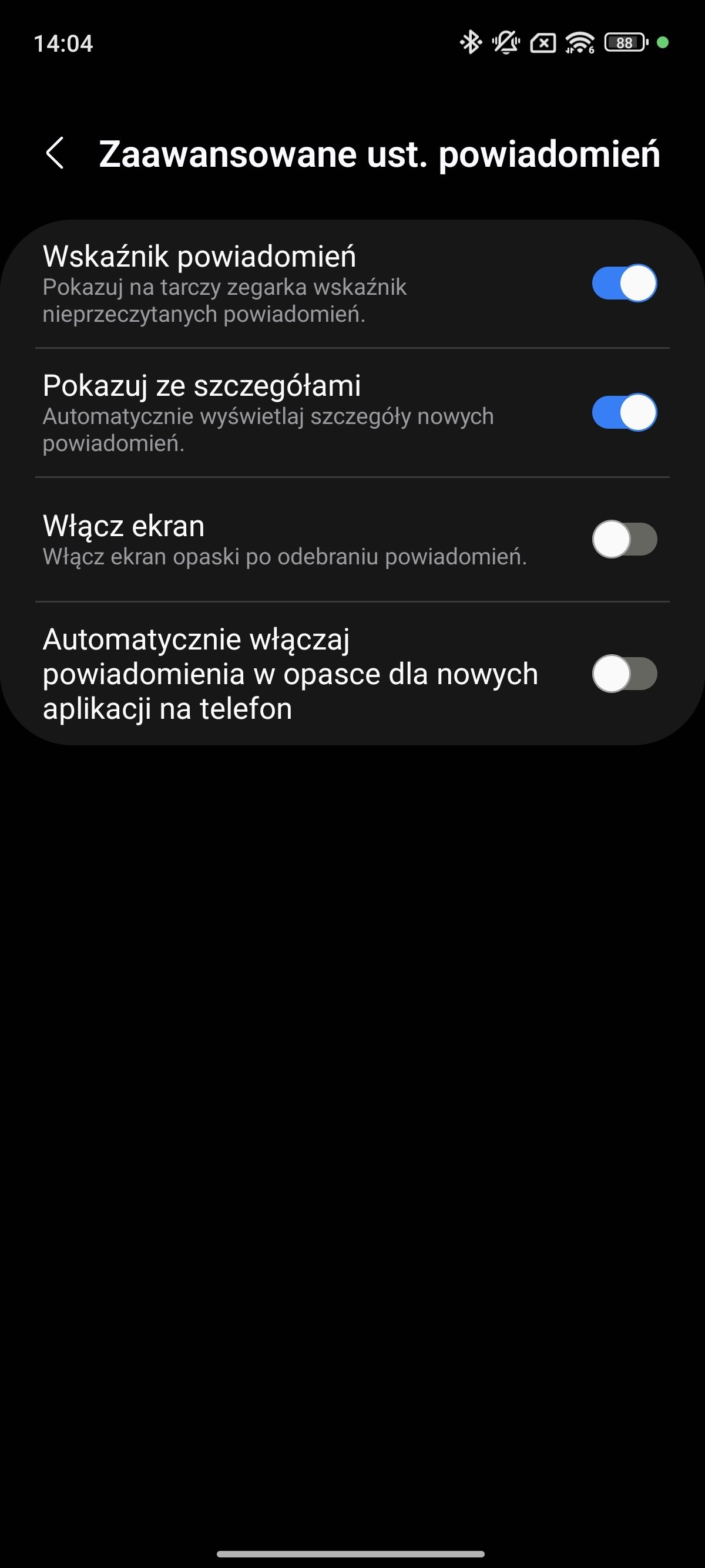Image resolution: width=705 pixels, height=1568 pixels.
Task: Turn off Pokazuj ze szczegółami
Action: tap(625, 413)
